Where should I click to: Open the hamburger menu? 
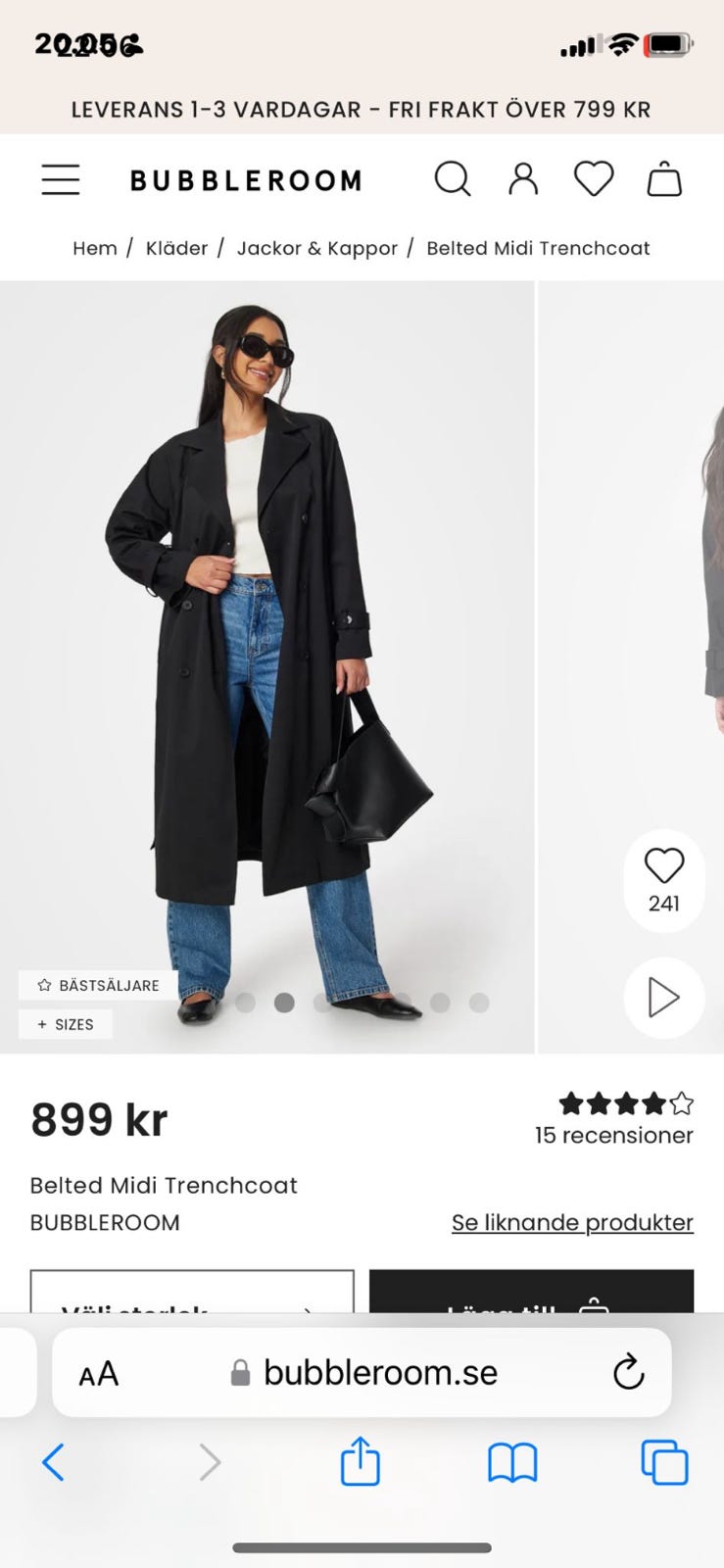pos(60,179)
